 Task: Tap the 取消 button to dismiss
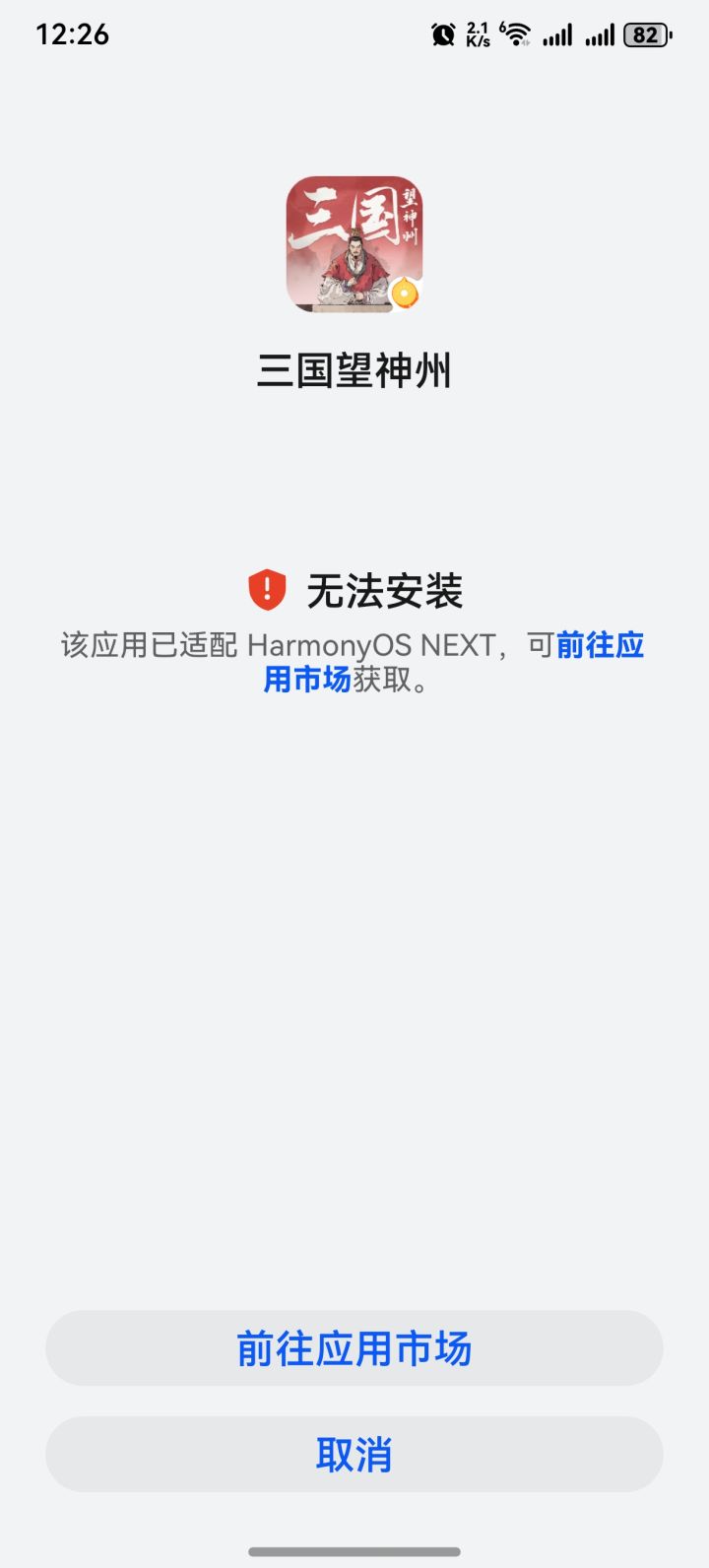354,1453
